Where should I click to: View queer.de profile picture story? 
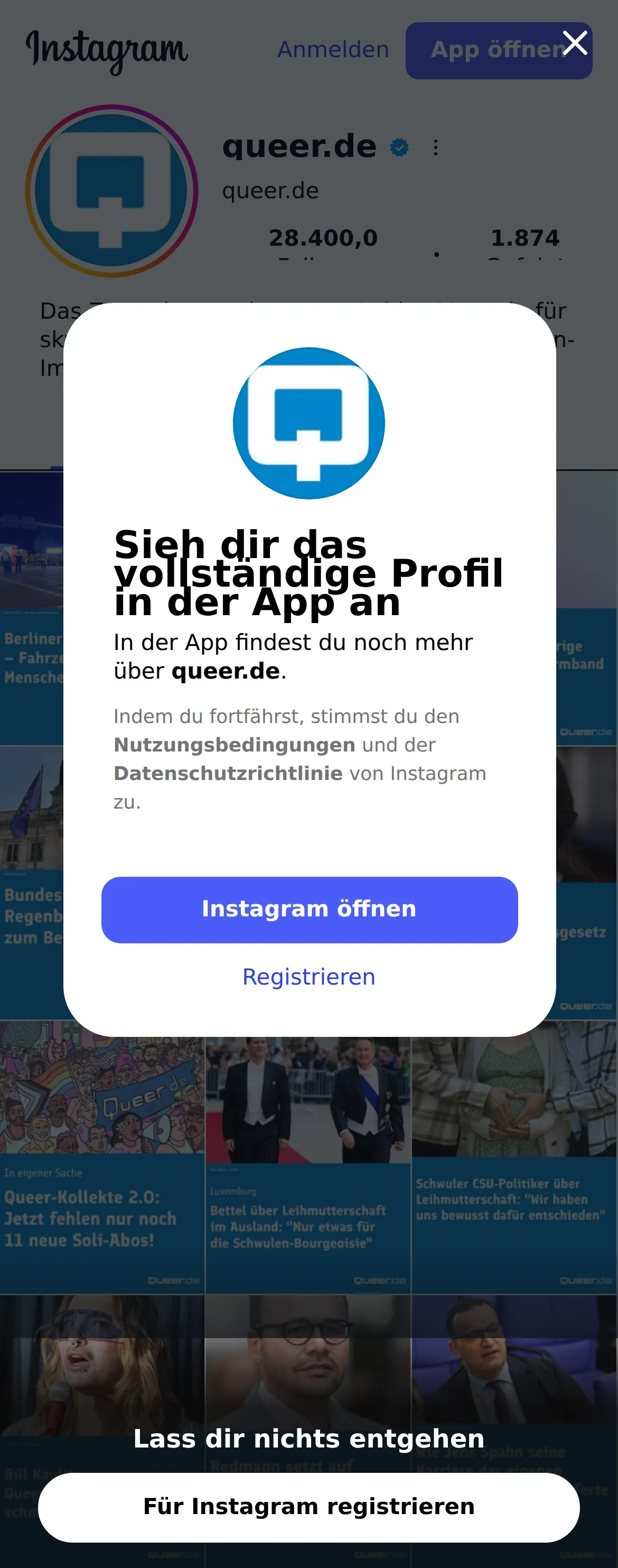pos(111,191)
